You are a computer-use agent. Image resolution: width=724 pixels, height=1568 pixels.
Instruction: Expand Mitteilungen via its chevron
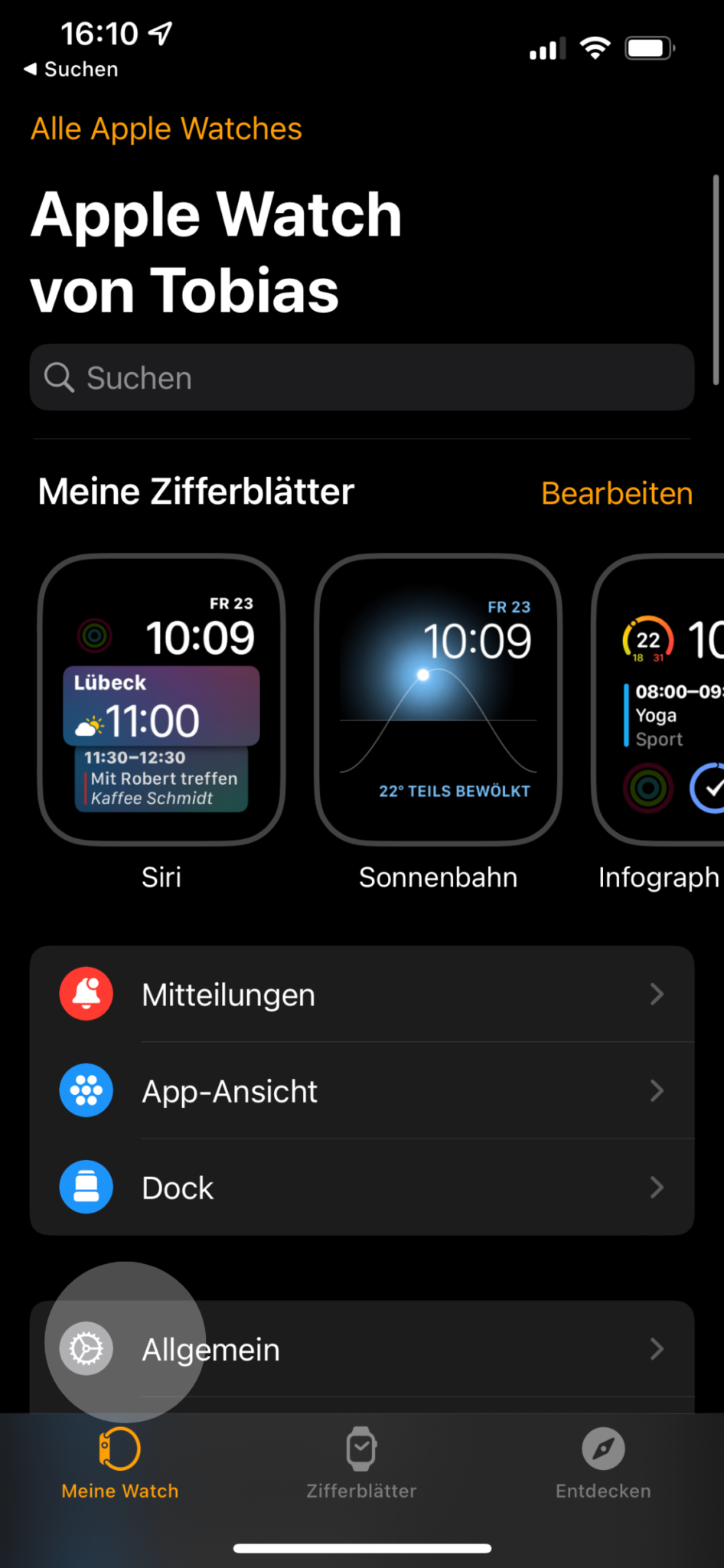click(x=657, y=994)
